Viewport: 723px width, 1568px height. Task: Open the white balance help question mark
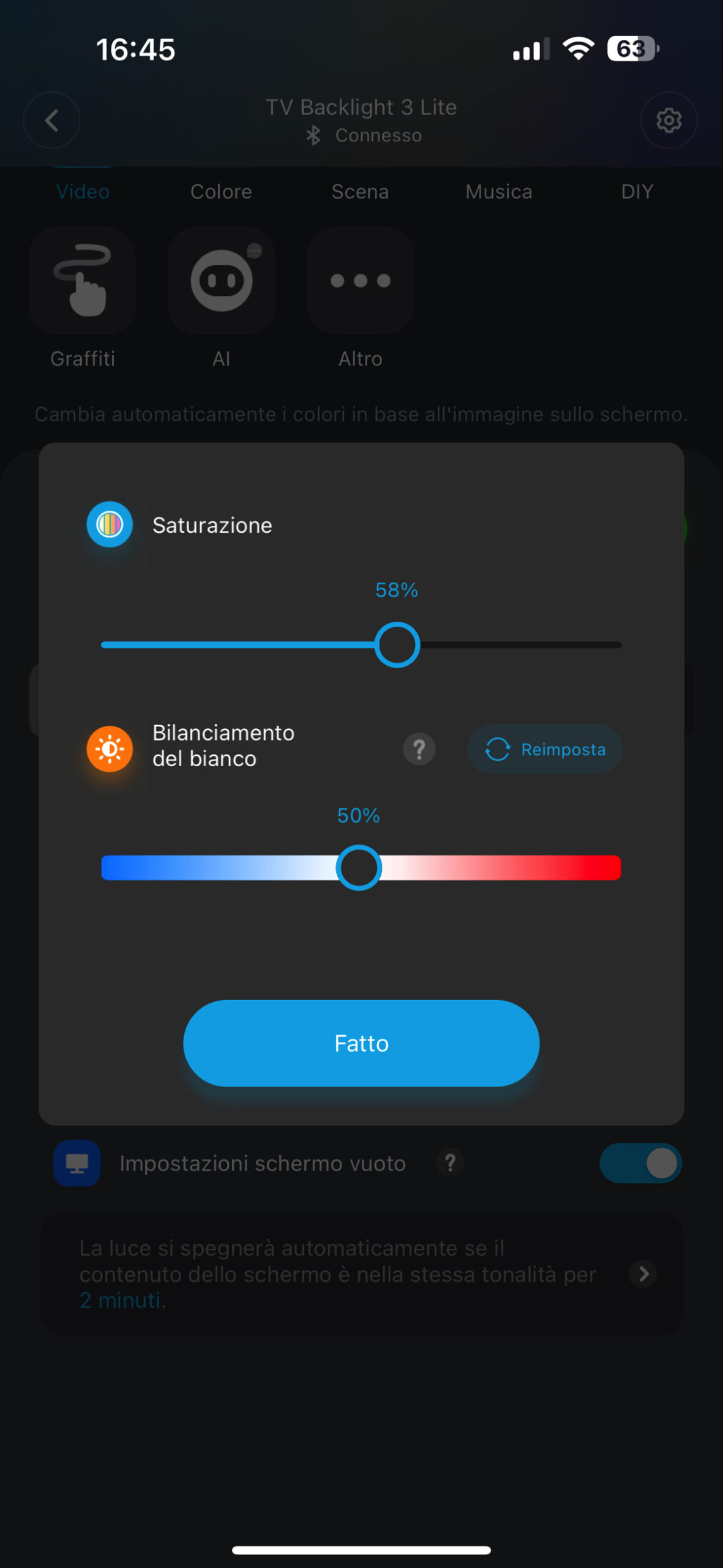(x=419, y=749)
